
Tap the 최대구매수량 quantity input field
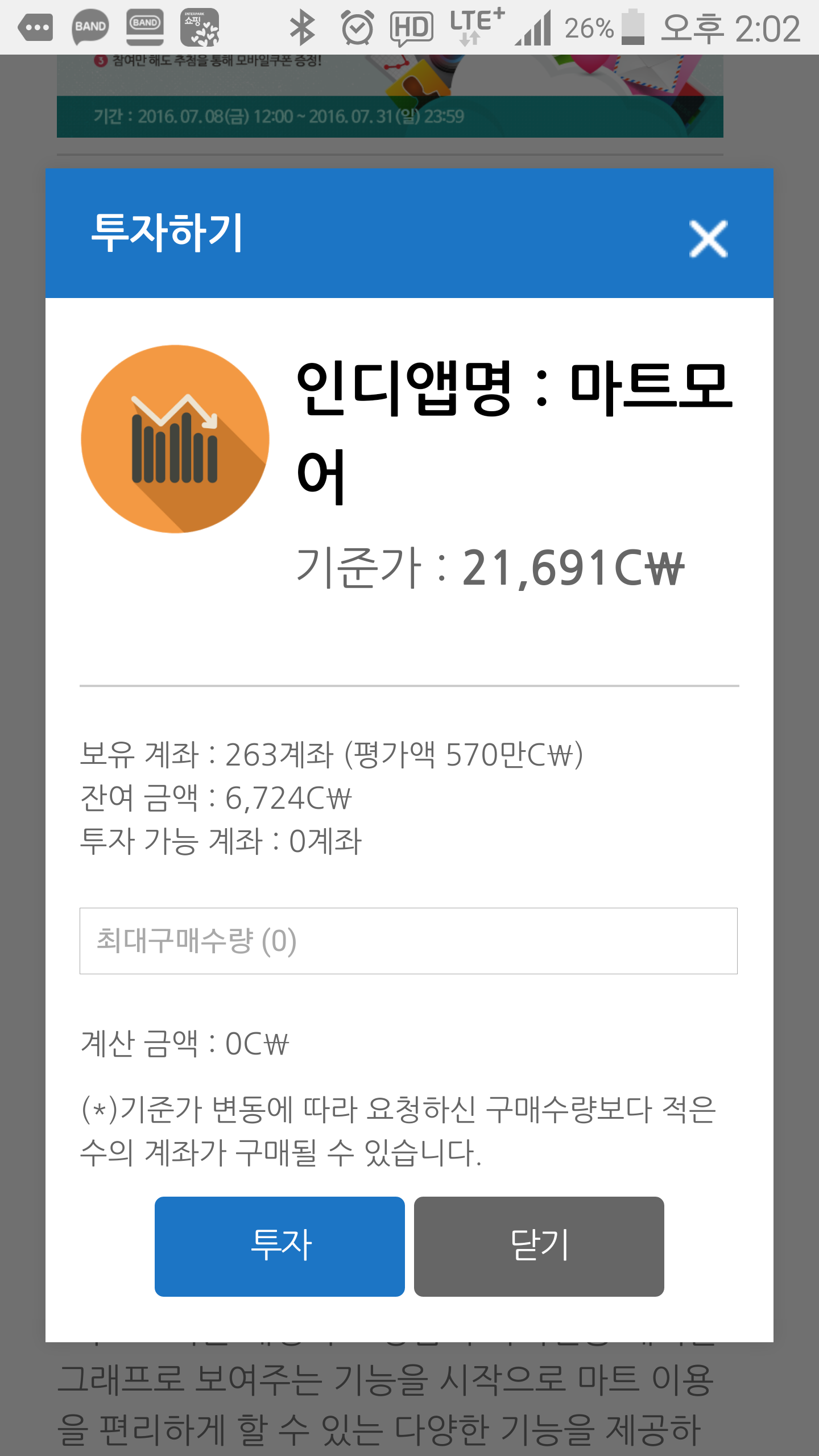click(408, 941)
